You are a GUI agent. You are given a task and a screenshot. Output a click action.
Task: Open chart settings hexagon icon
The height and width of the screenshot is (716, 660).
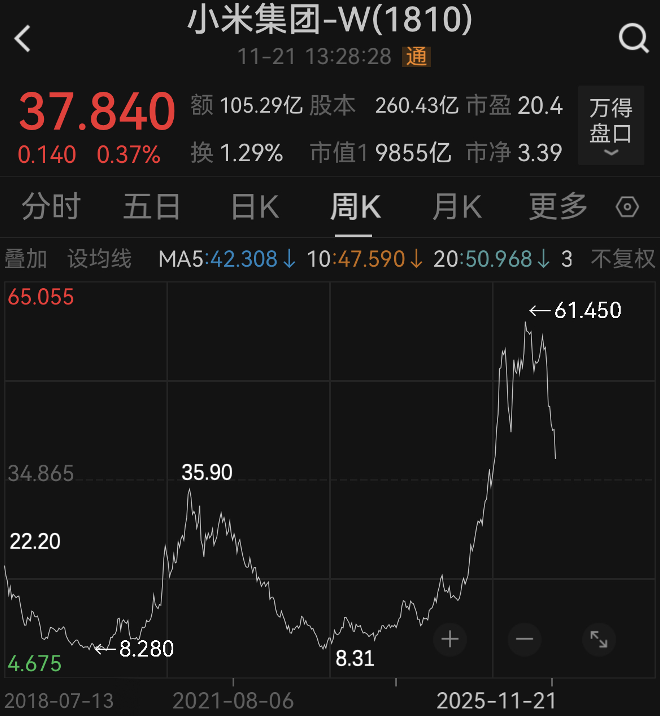click(x=628, y=207)
